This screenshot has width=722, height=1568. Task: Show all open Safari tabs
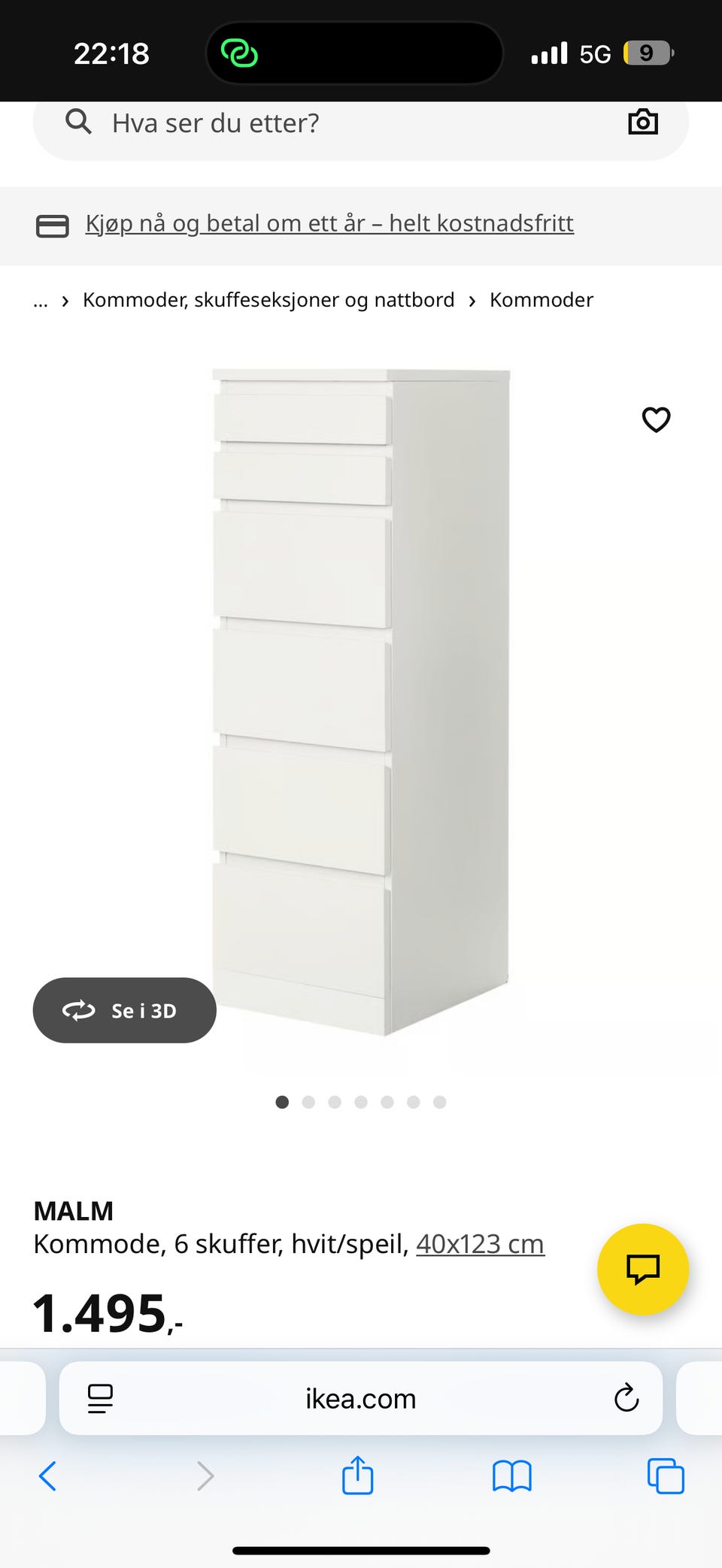click(666, 1476)
